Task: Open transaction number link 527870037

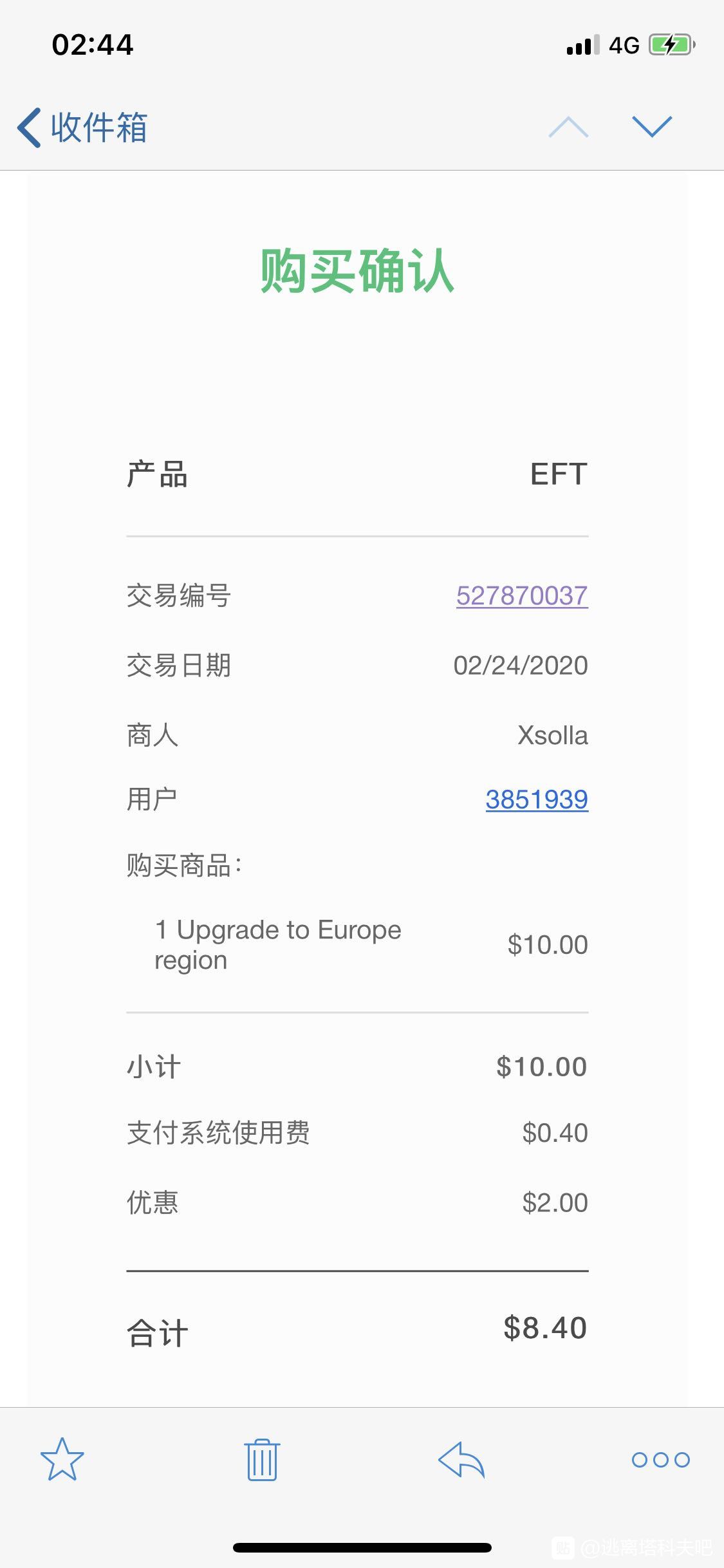Action: click(x=522, y=595)
